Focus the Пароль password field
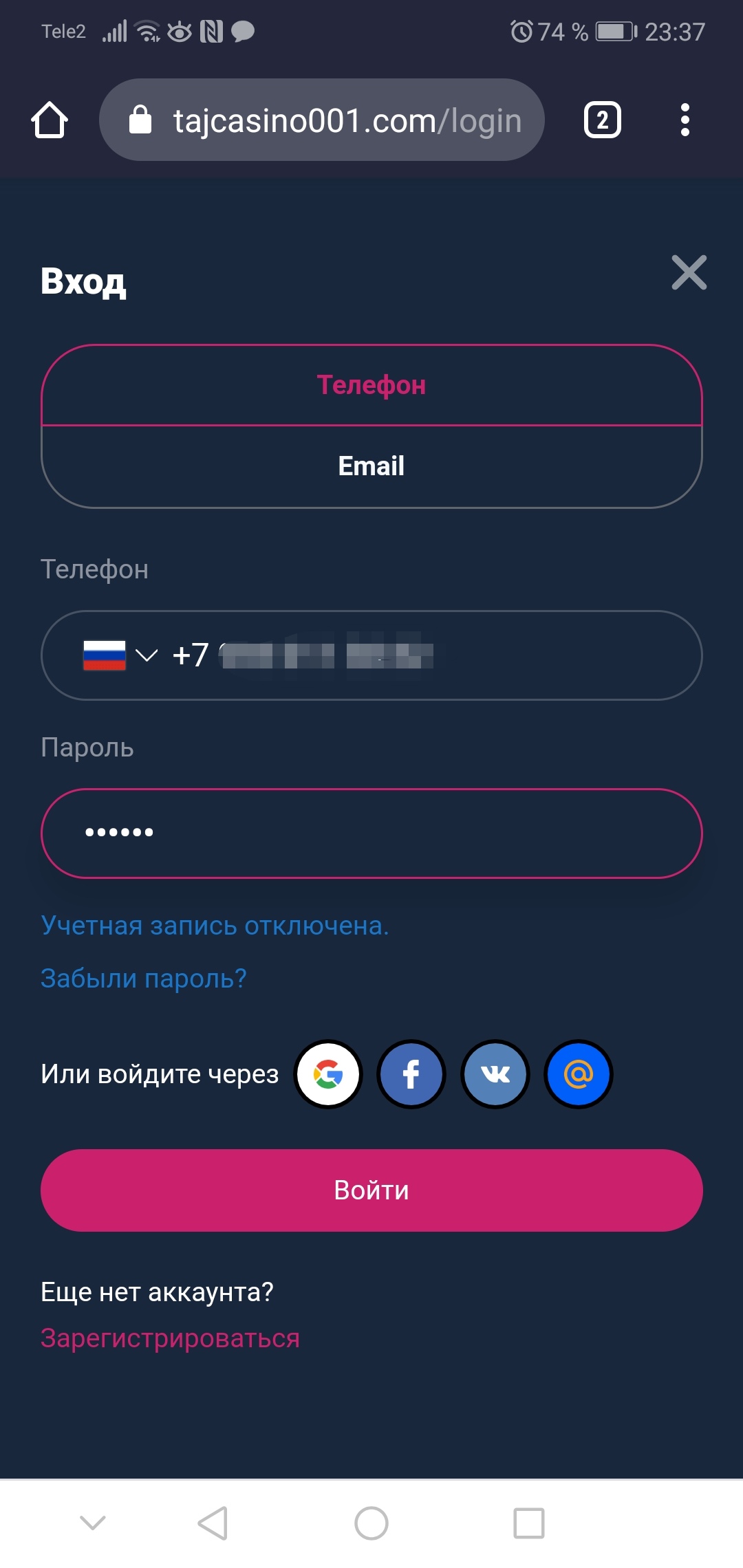 pos(371,833)
